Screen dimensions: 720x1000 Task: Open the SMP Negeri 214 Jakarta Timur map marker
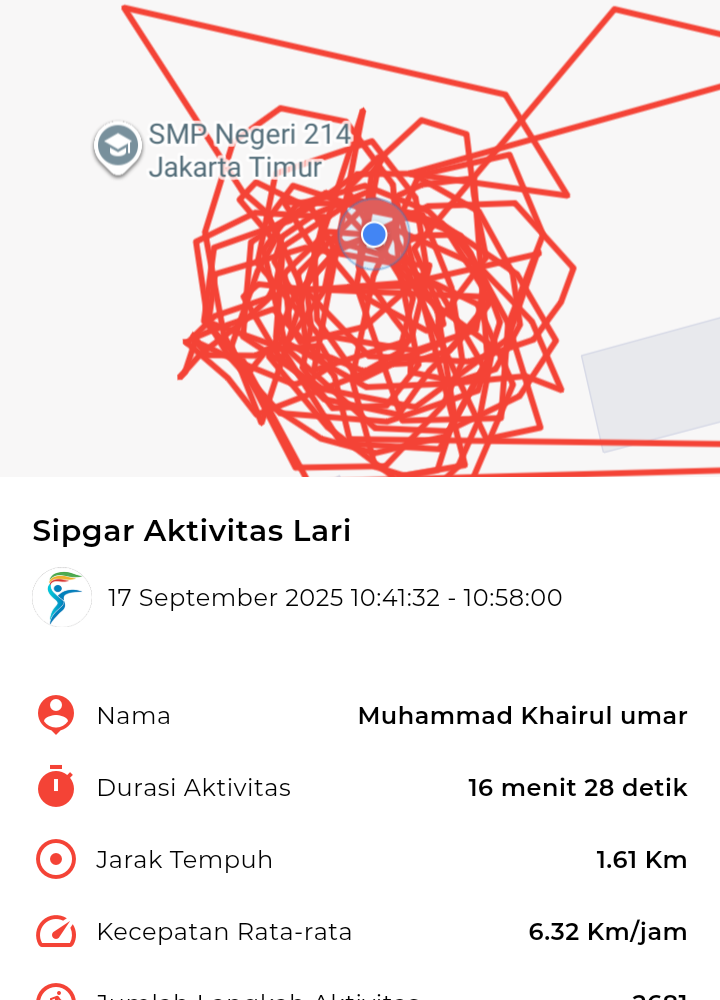click(118, 147)
